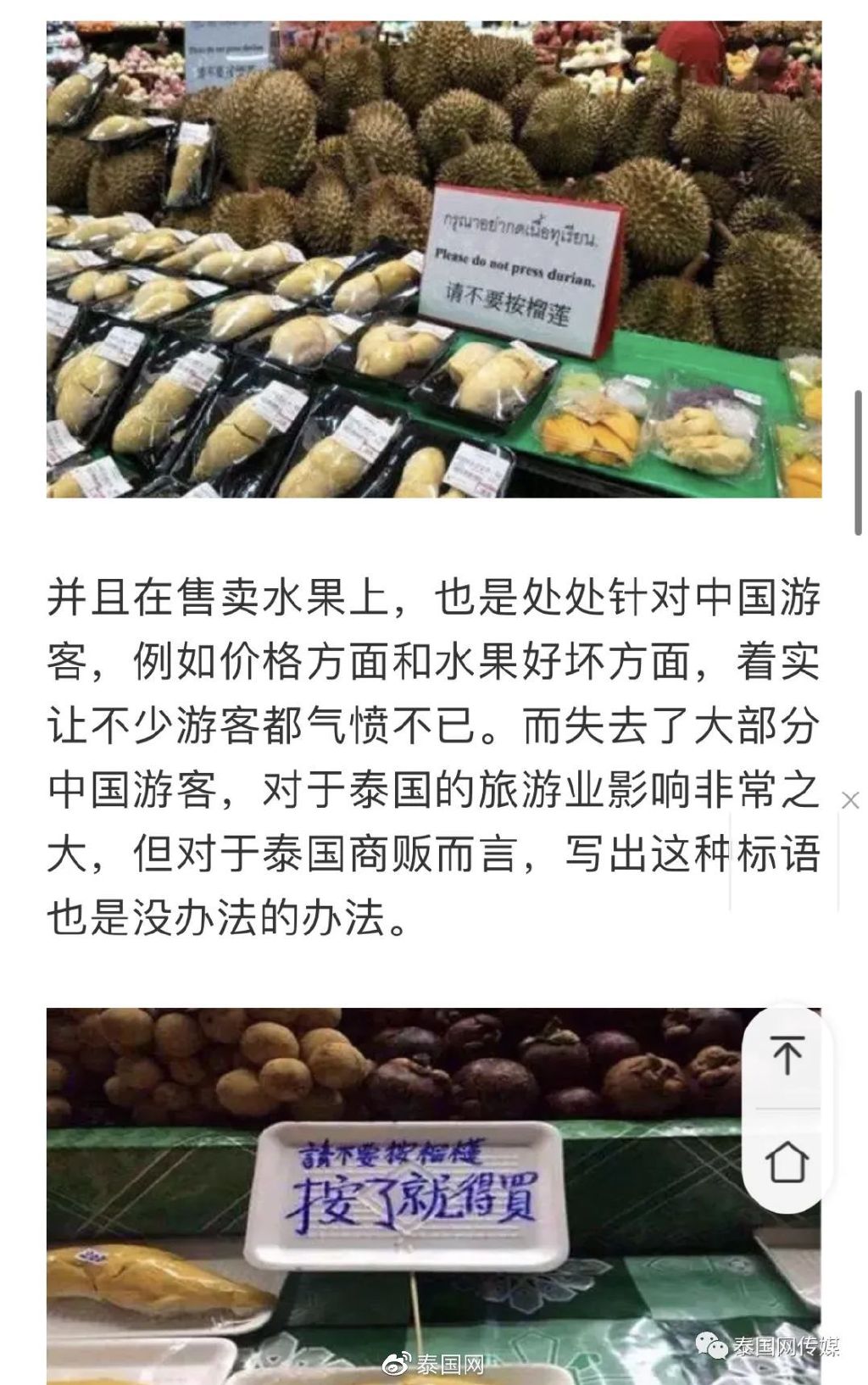Screen dimensions: 868x1385
Task: Open the durian stall photo
Action: tap(433, 259)
